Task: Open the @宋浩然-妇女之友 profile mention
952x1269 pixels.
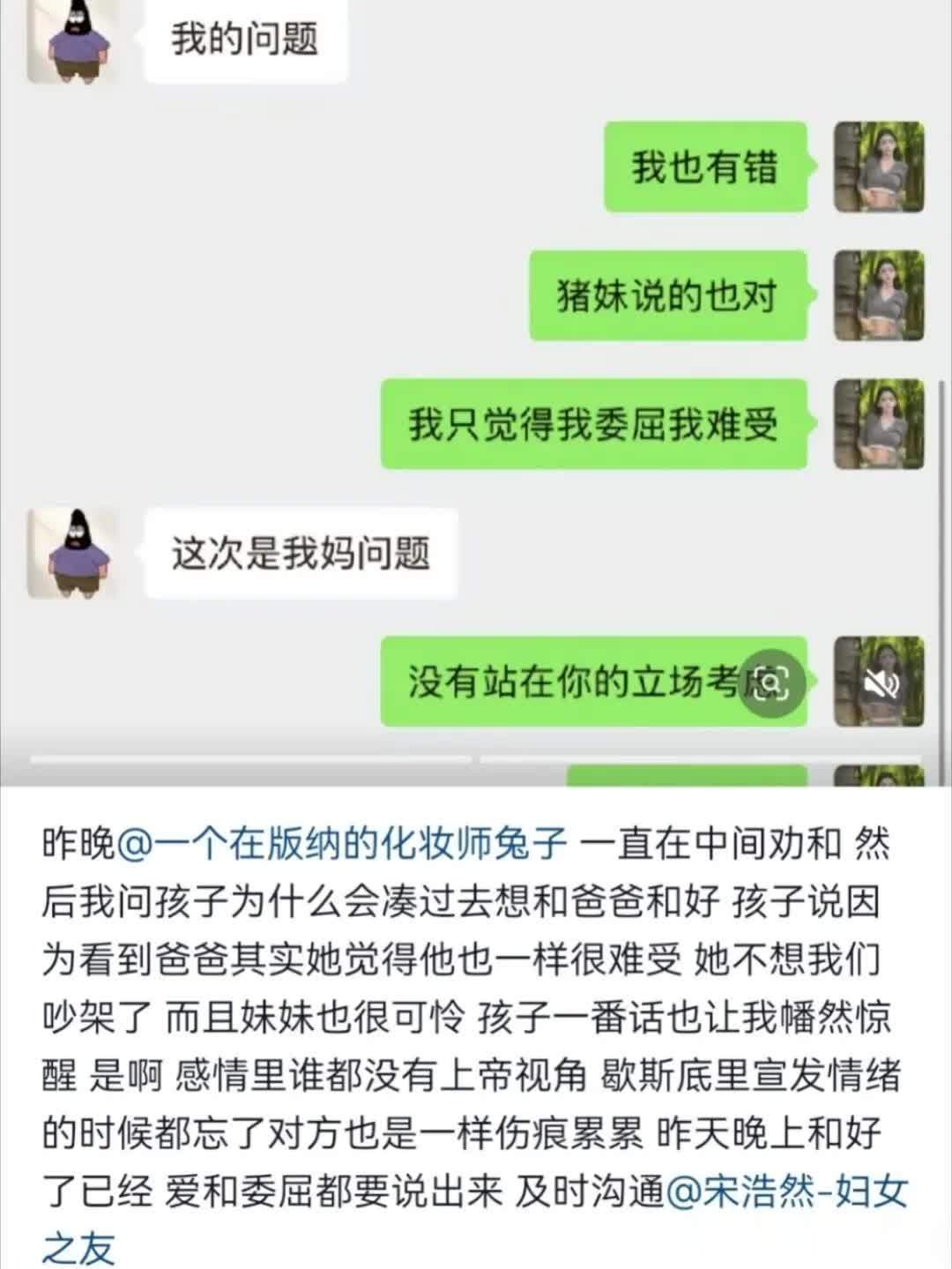Action: pos(786,1192)
